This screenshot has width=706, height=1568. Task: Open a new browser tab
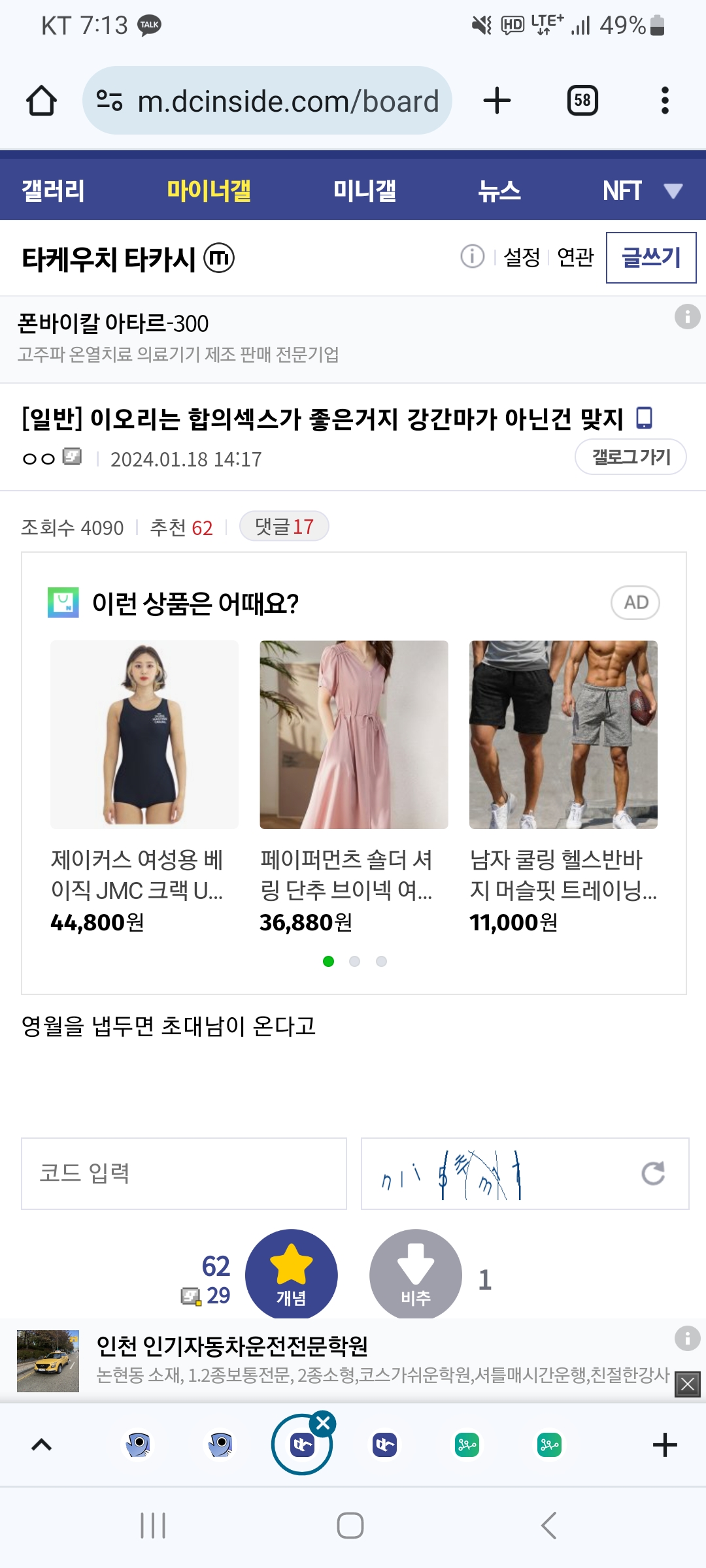click(x=497, y=101)
